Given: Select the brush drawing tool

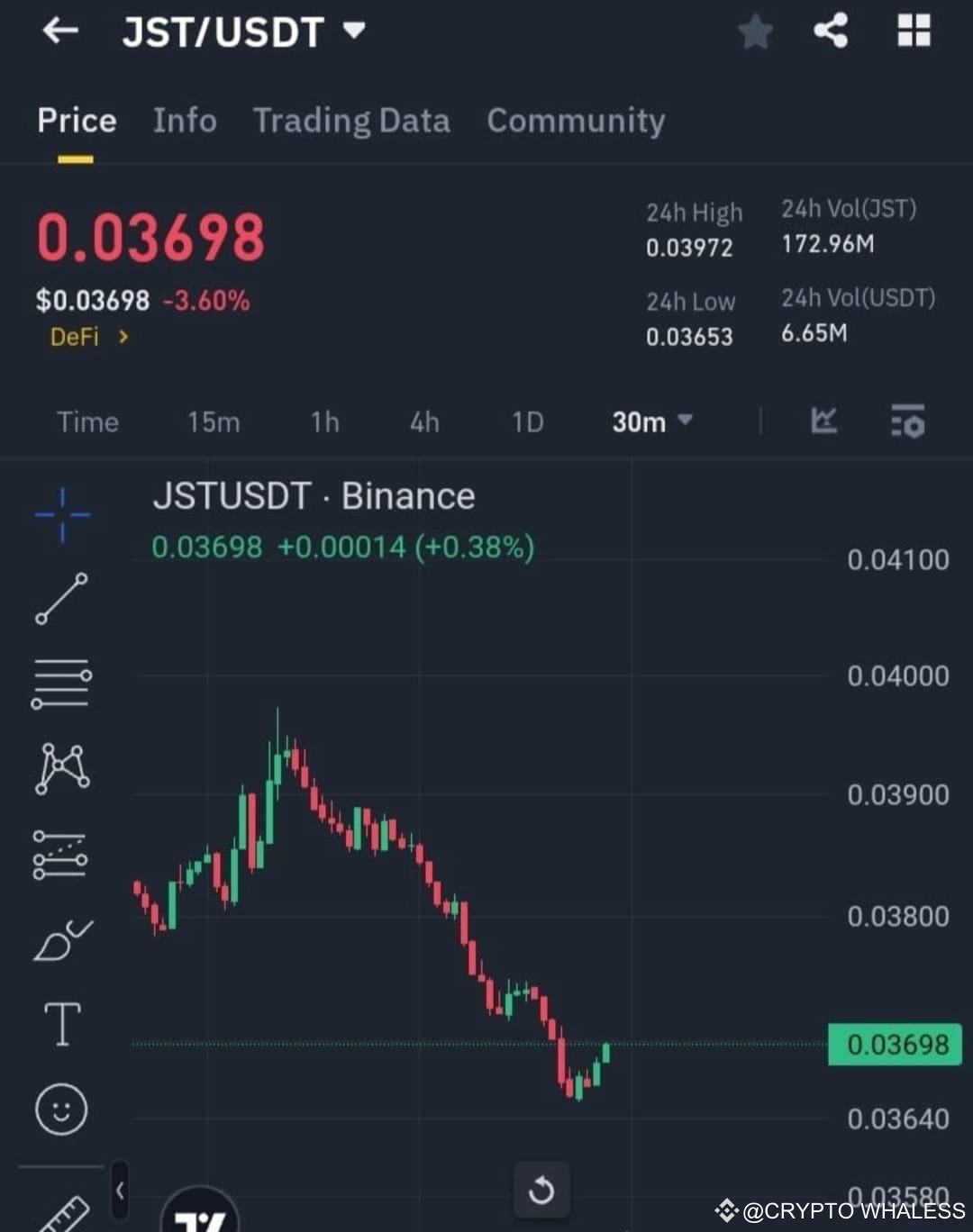Looking at the screenshot, I should coord(60,937).
